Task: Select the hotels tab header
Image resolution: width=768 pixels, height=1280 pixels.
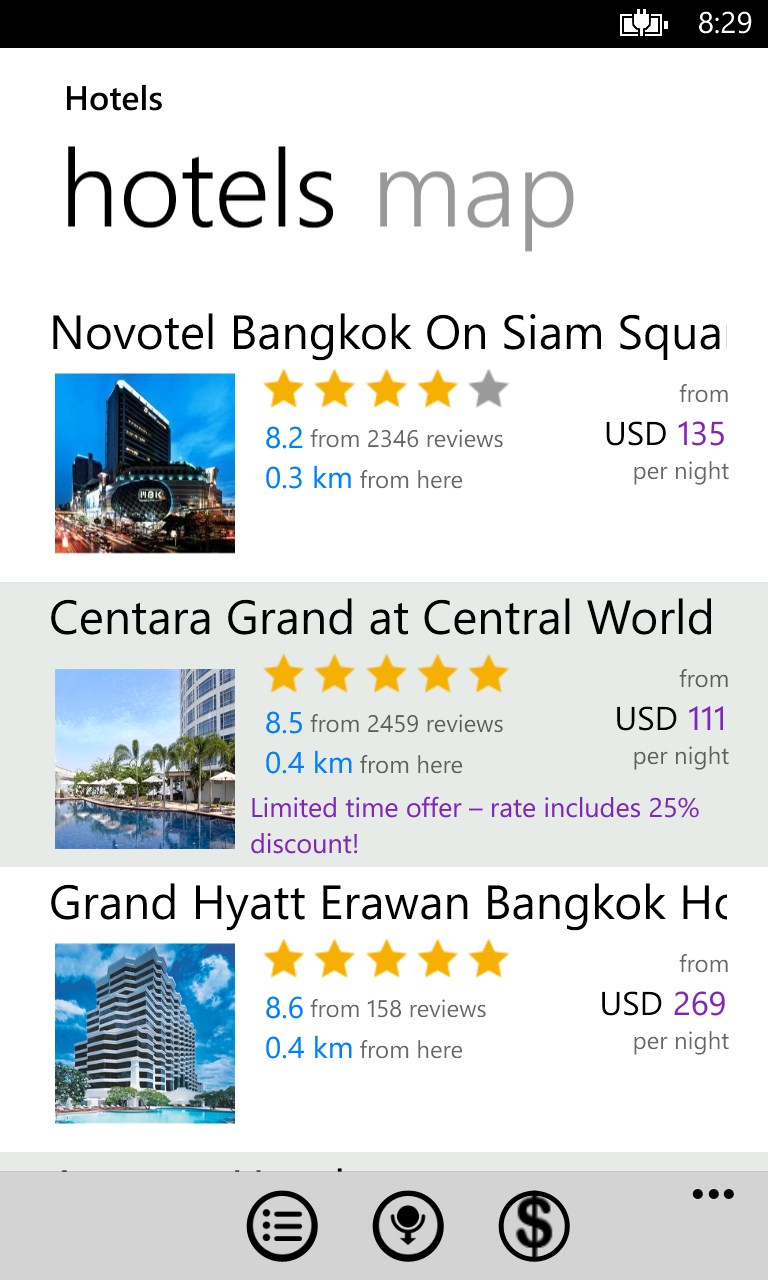Action: click(199, 190)
